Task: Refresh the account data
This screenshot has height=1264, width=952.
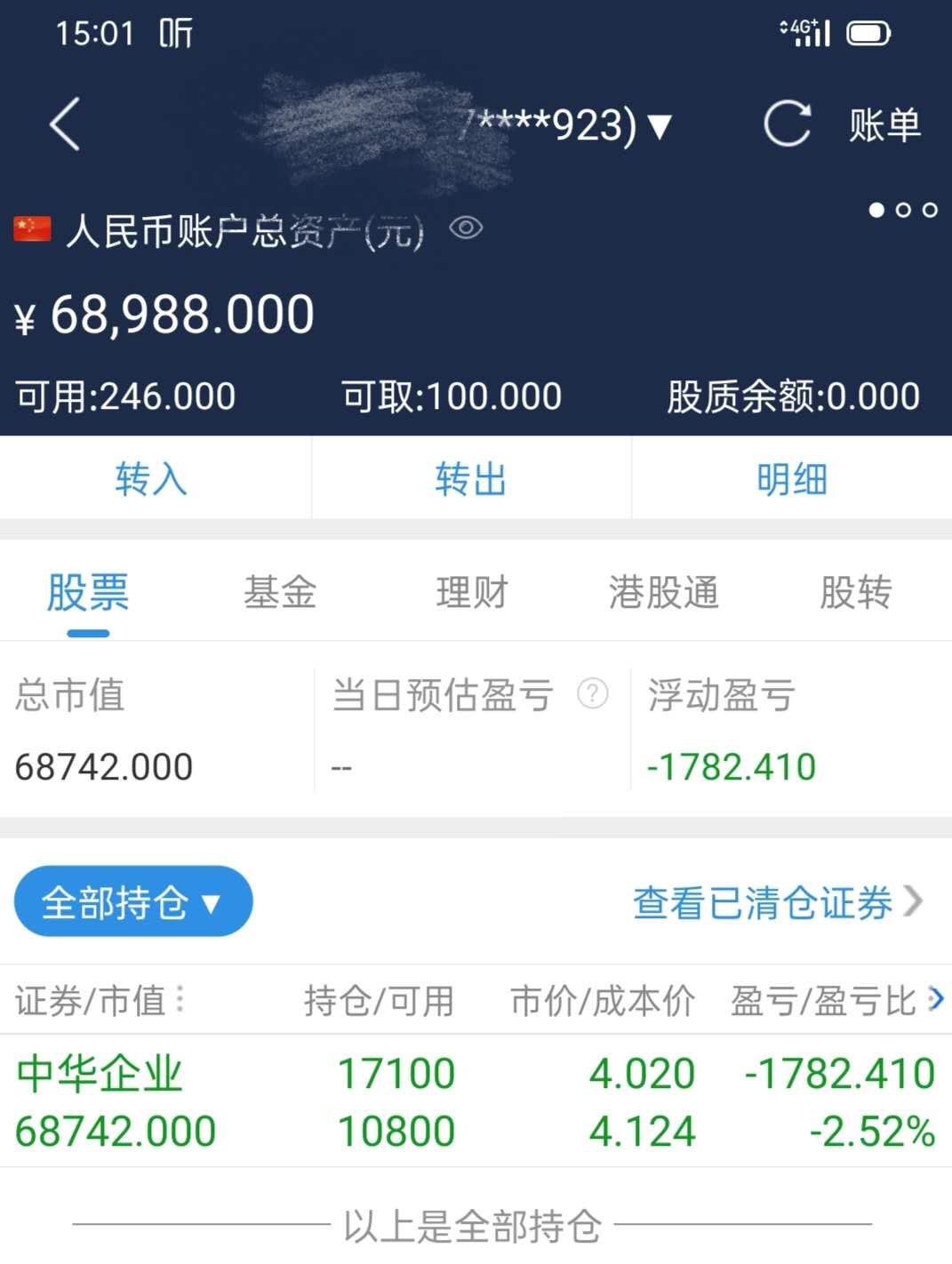Action: tap(788, 123)
